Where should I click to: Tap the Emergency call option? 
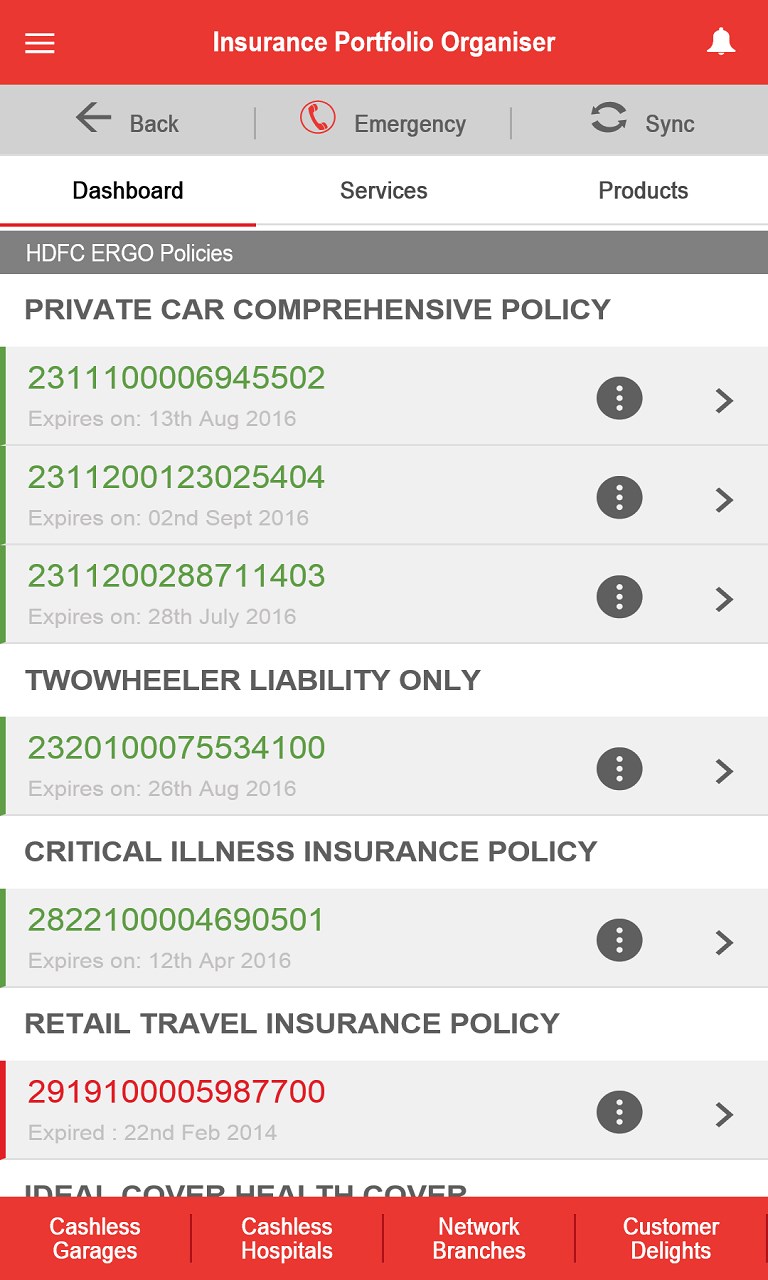(383, 122)
